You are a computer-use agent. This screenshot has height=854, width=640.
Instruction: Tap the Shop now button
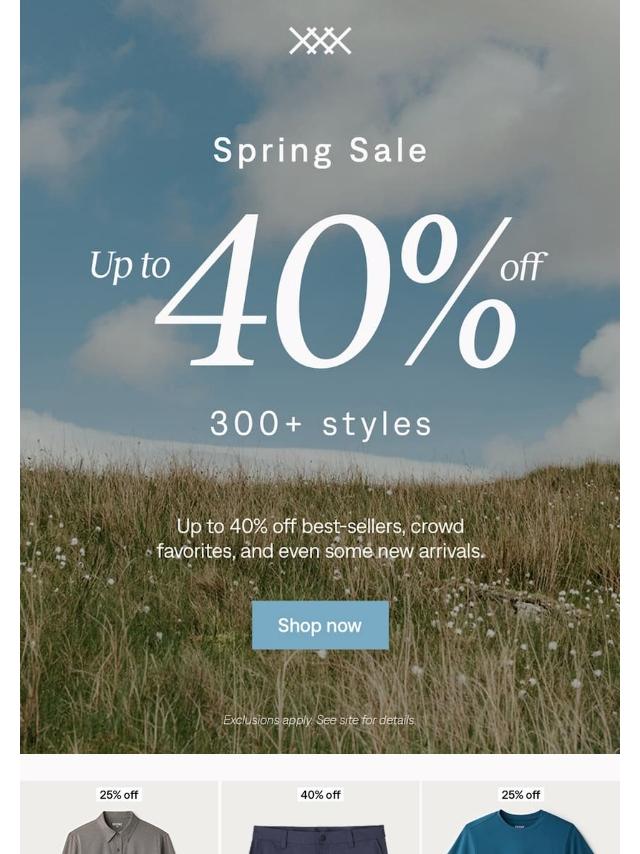pos(320,625)
